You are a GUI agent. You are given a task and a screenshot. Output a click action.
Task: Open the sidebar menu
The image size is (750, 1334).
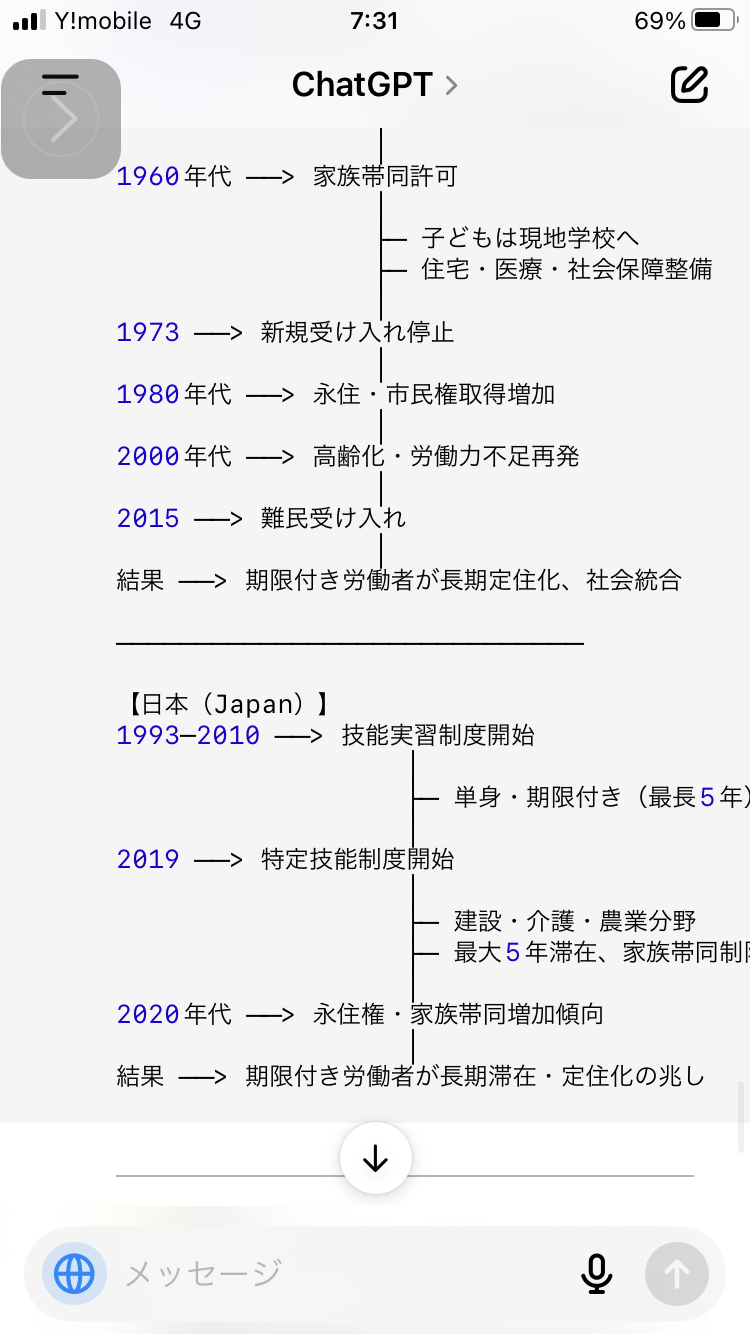[60, 86]
